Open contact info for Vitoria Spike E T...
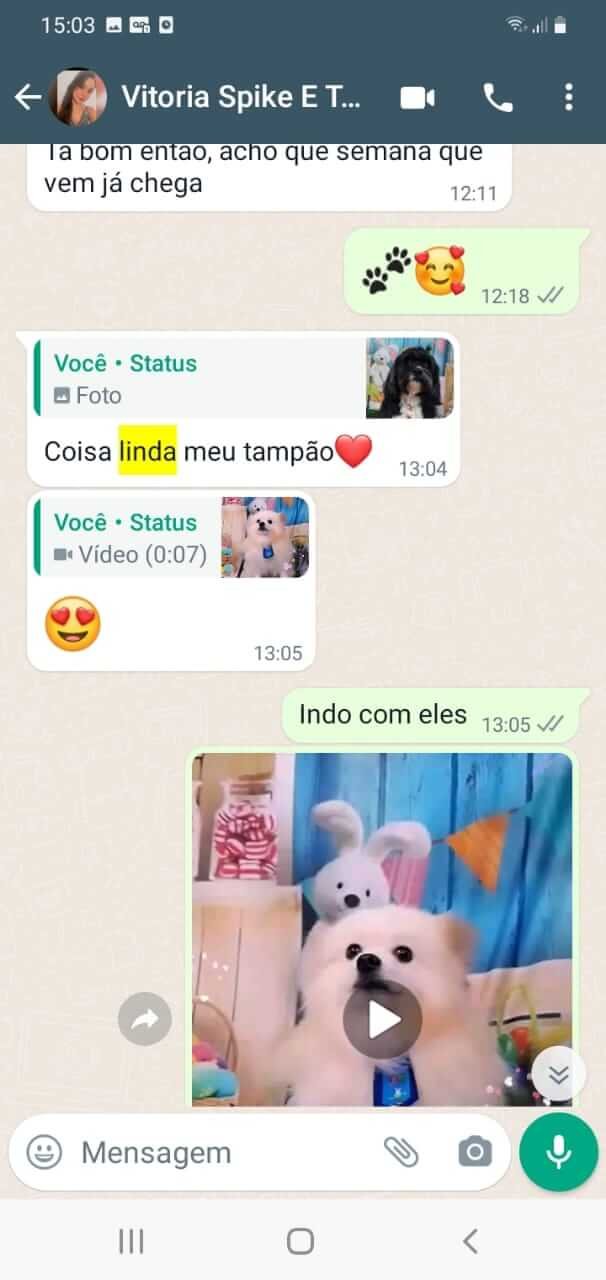 click(x=240, y=97)
